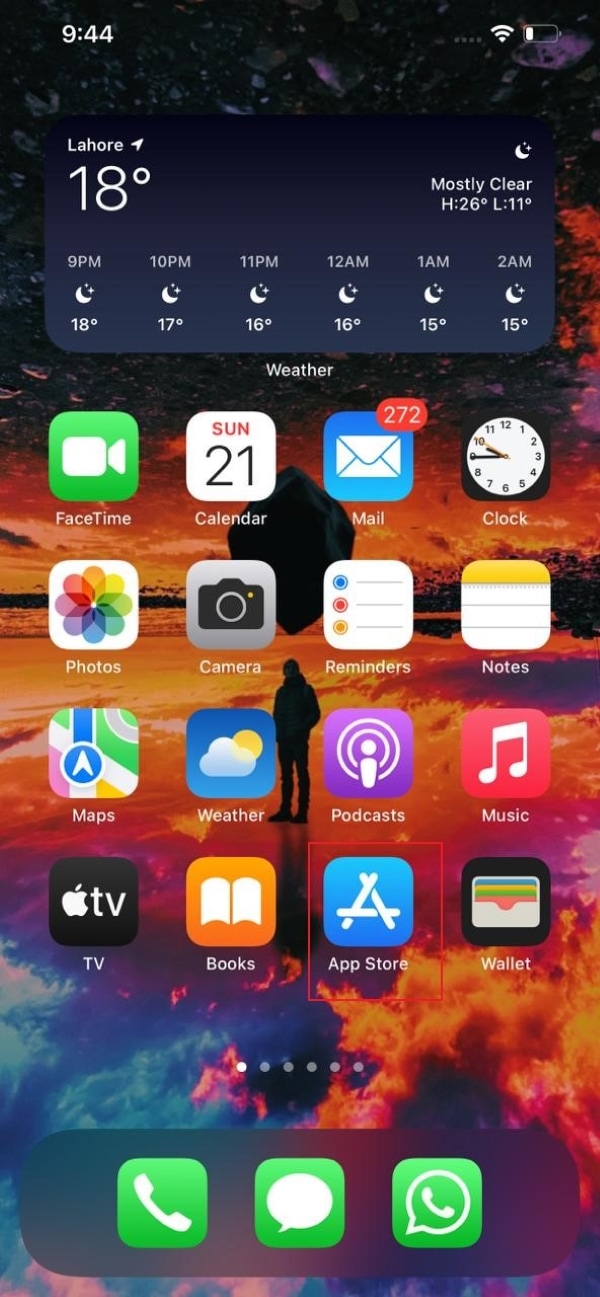Image resolution: width=600 pixels, height=1297 pixels.
Task: Launch the Photos app
Action: coord(94,605)
